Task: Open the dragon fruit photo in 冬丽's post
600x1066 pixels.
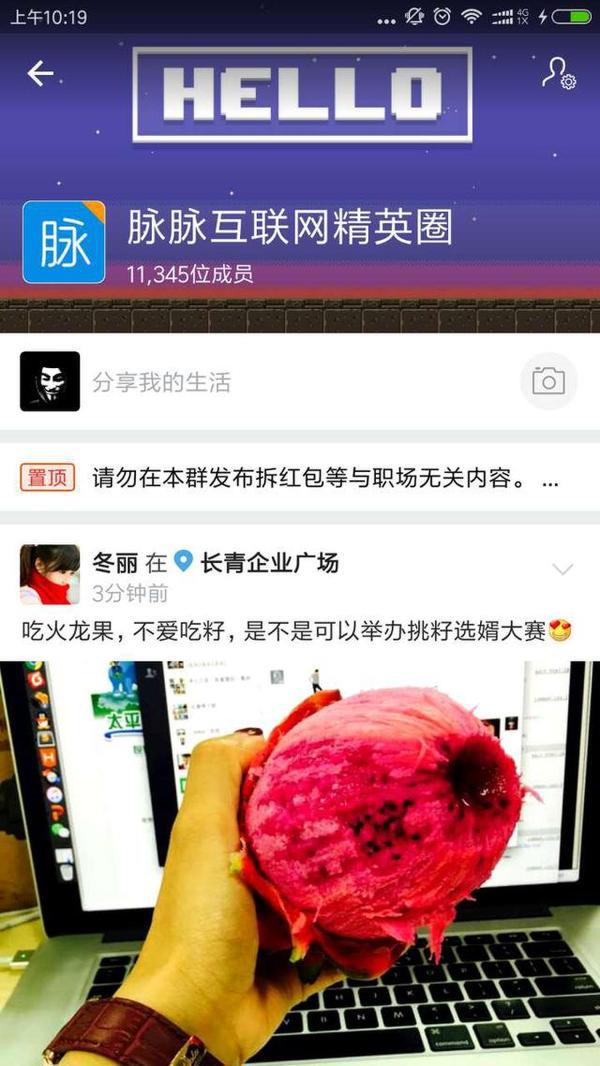Action: coord(300,860)
